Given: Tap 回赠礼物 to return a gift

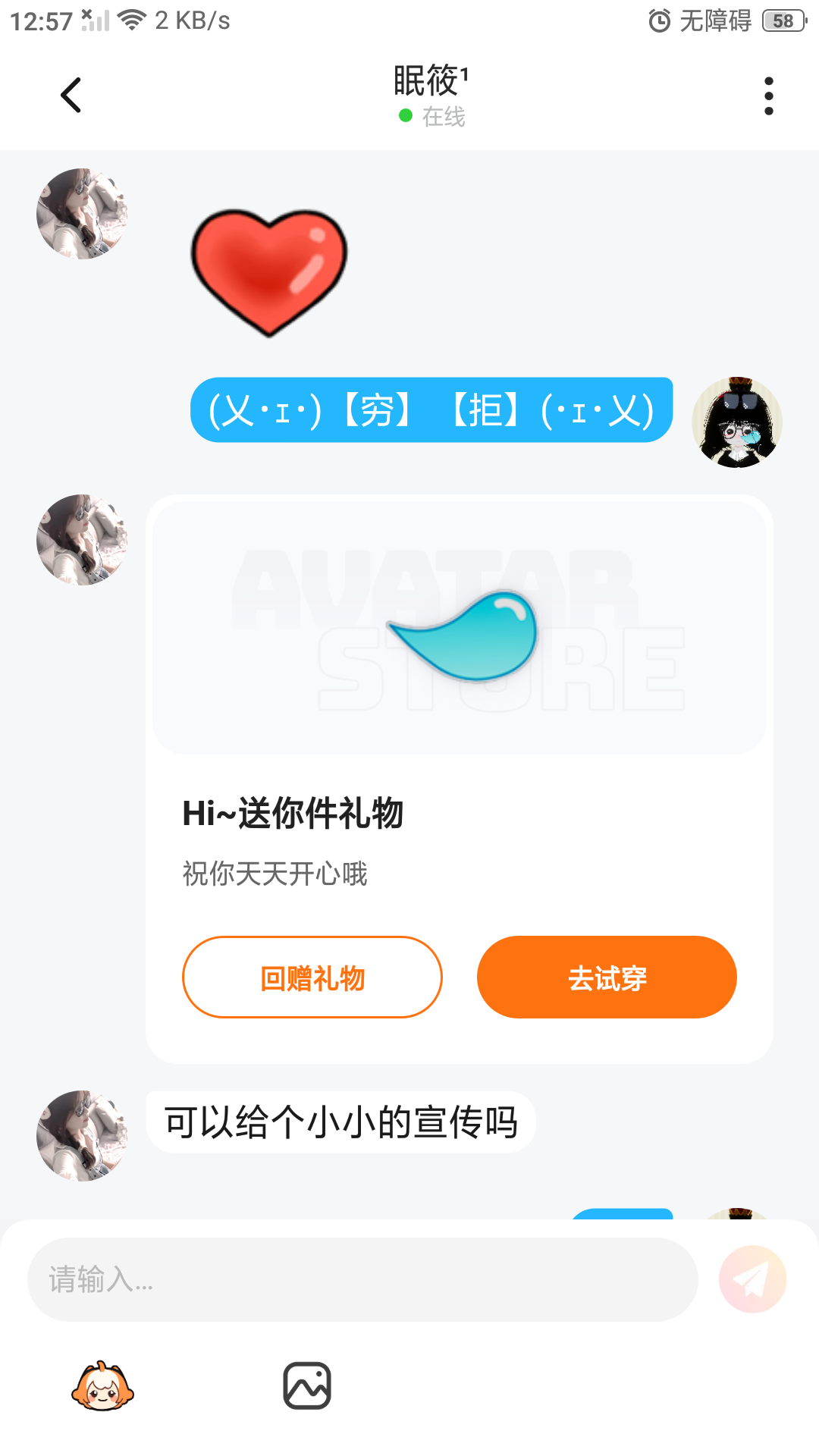Looking at the screenshot, I should (312, 977).
